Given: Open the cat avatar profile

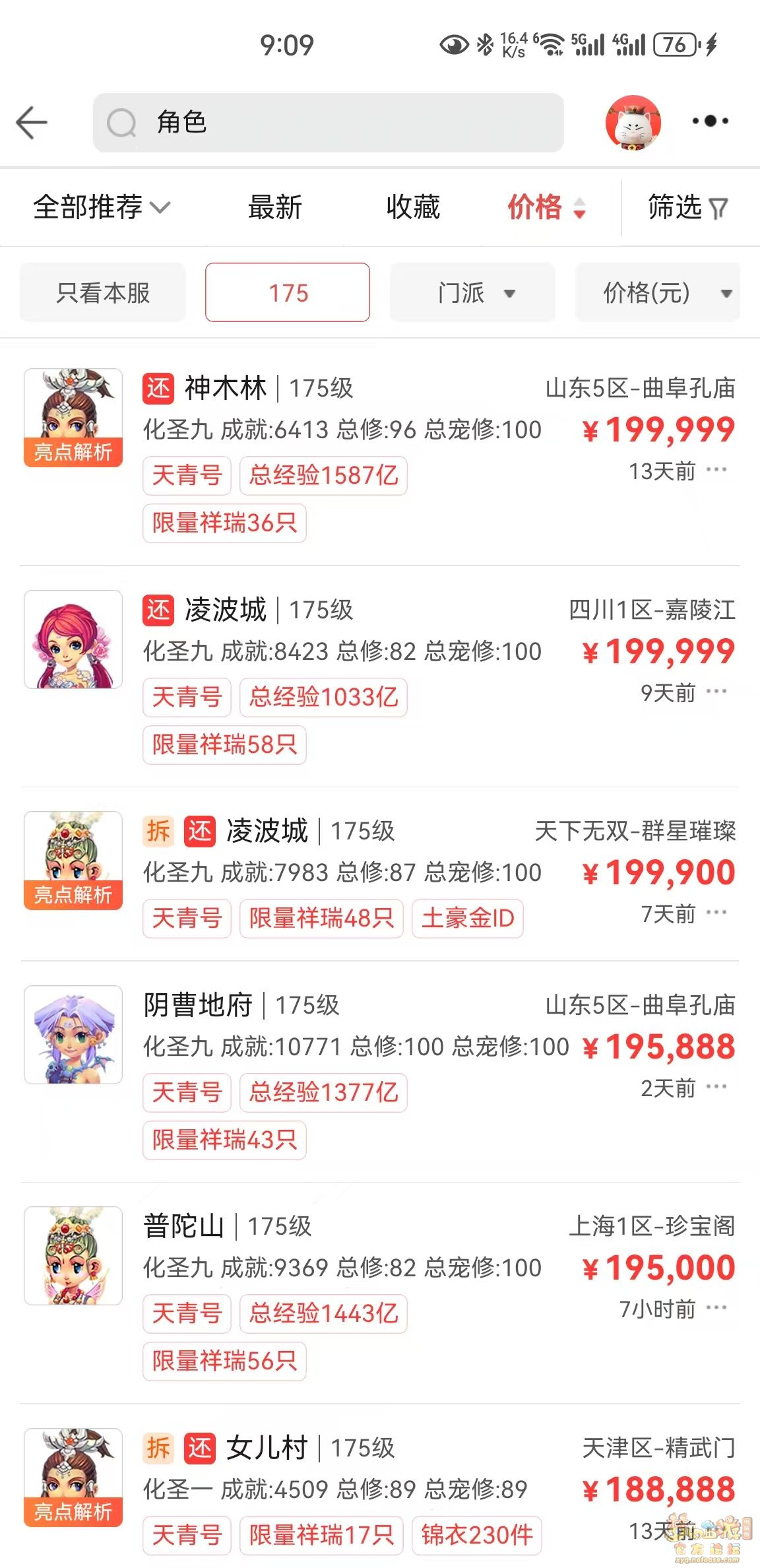Looking at the screenshot, I should (633, 123).
